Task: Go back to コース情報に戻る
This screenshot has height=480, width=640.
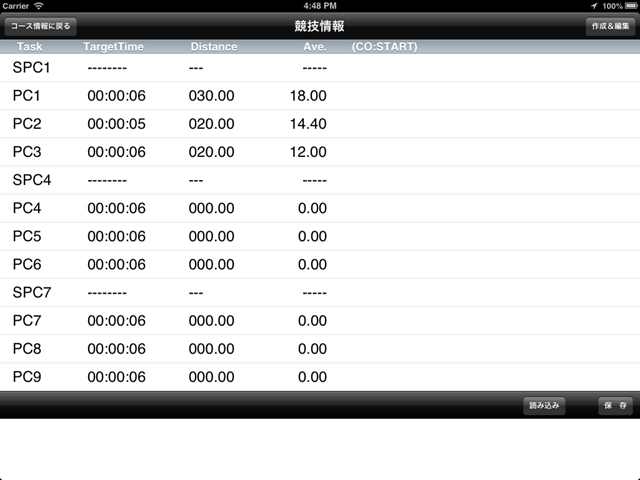Action: pos(38,27)
